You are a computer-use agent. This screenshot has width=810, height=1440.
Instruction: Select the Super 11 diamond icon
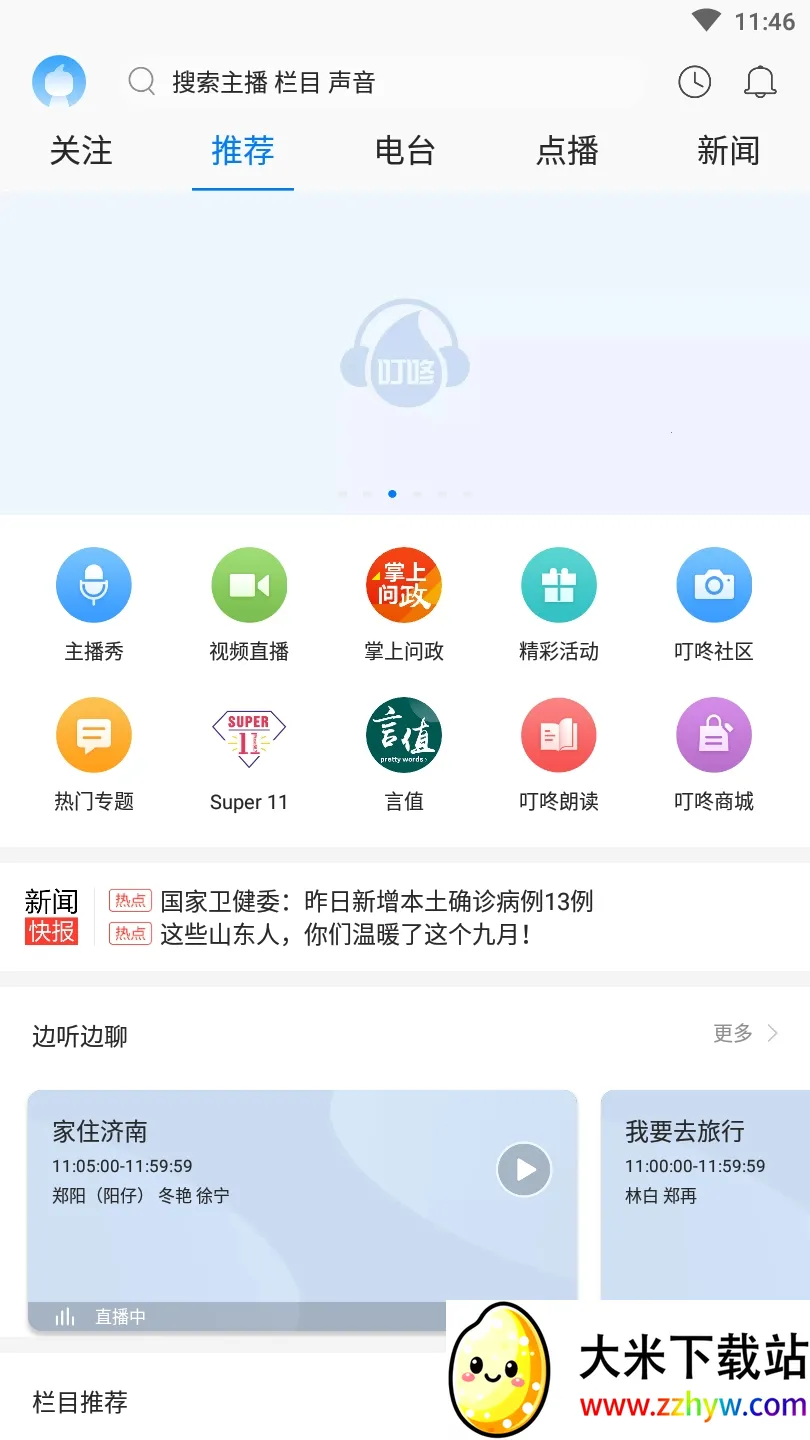249,735
